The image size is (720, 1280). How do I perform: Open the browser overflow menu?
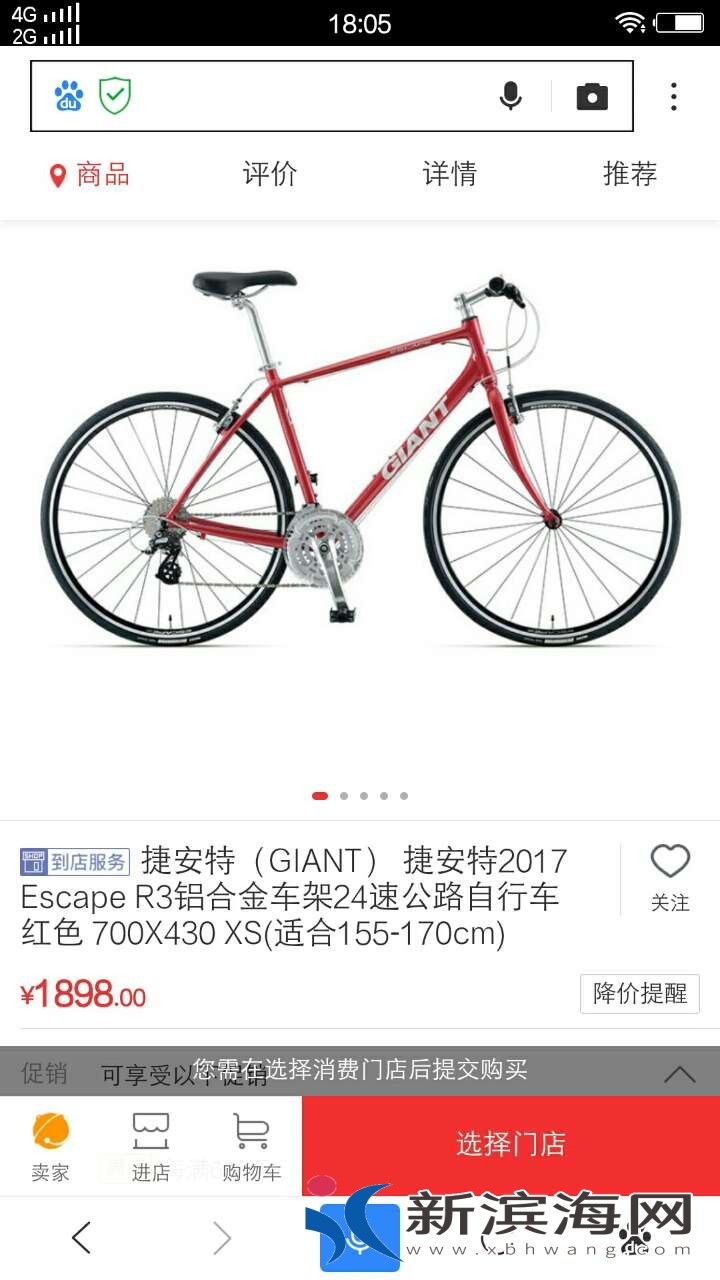pyautogui.click(x=673, y=96)
